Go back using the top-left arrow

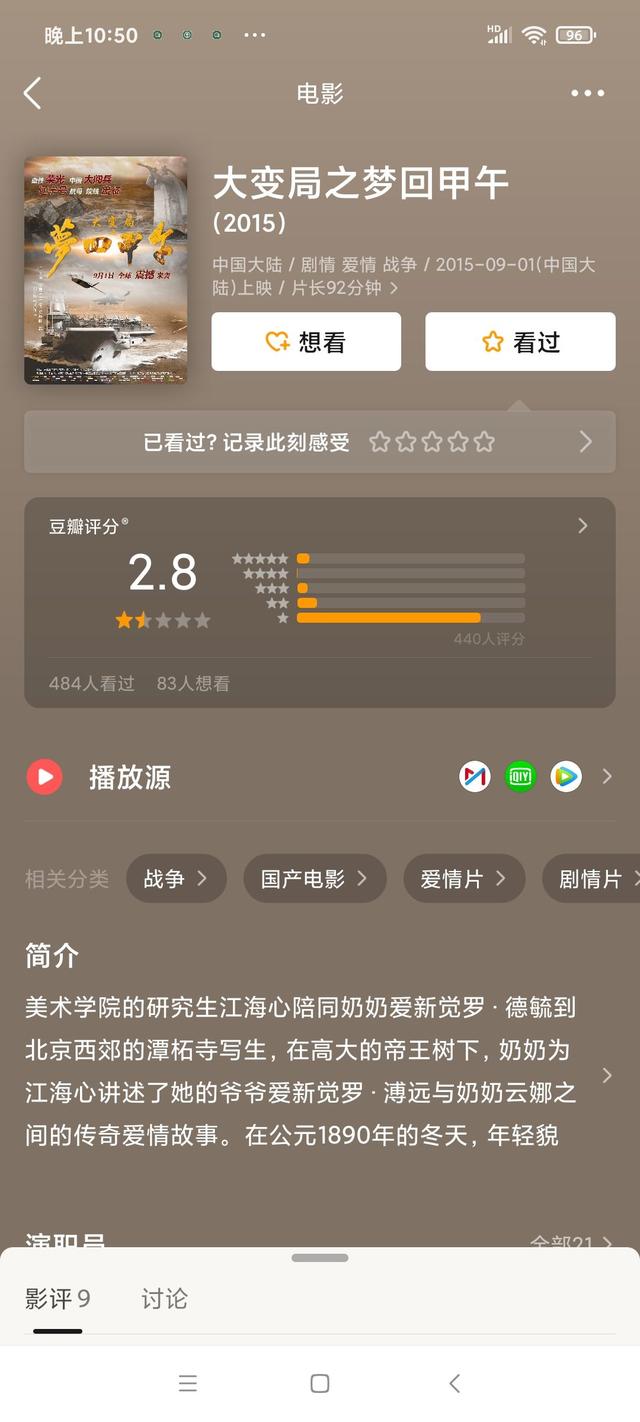pyautogui.click(x=33, y=93)
